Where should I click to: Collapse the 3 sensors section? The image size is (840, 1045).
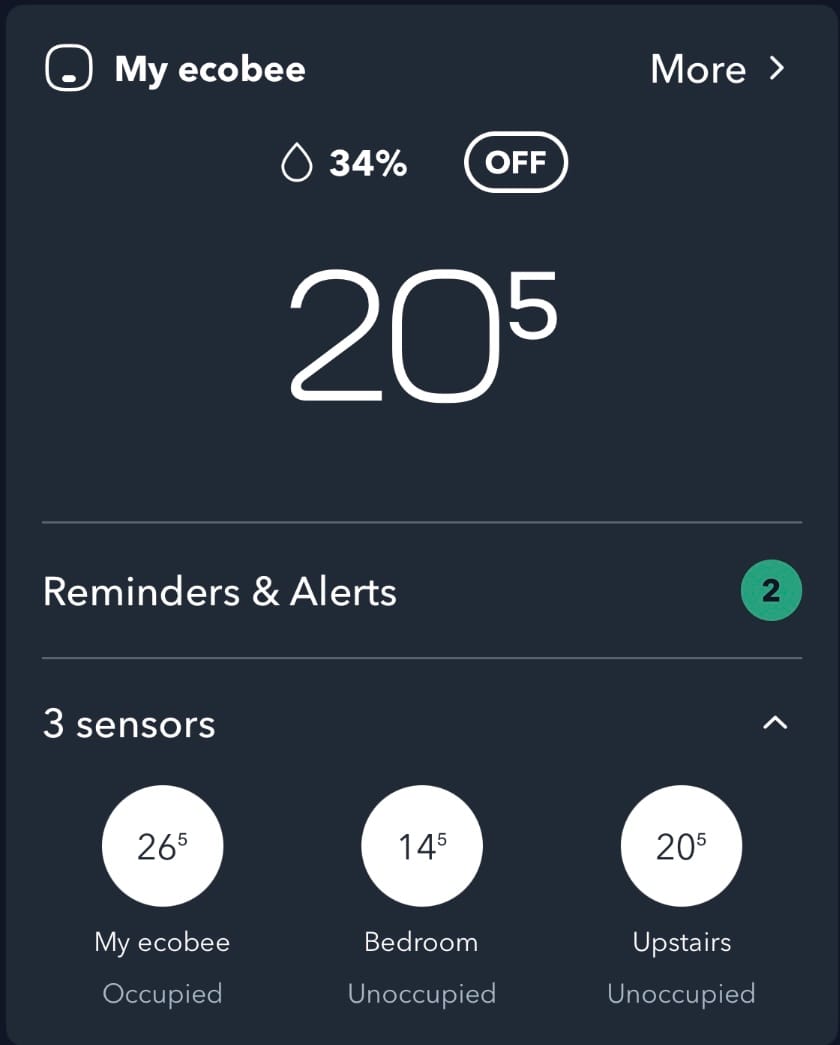coord(776,723)
